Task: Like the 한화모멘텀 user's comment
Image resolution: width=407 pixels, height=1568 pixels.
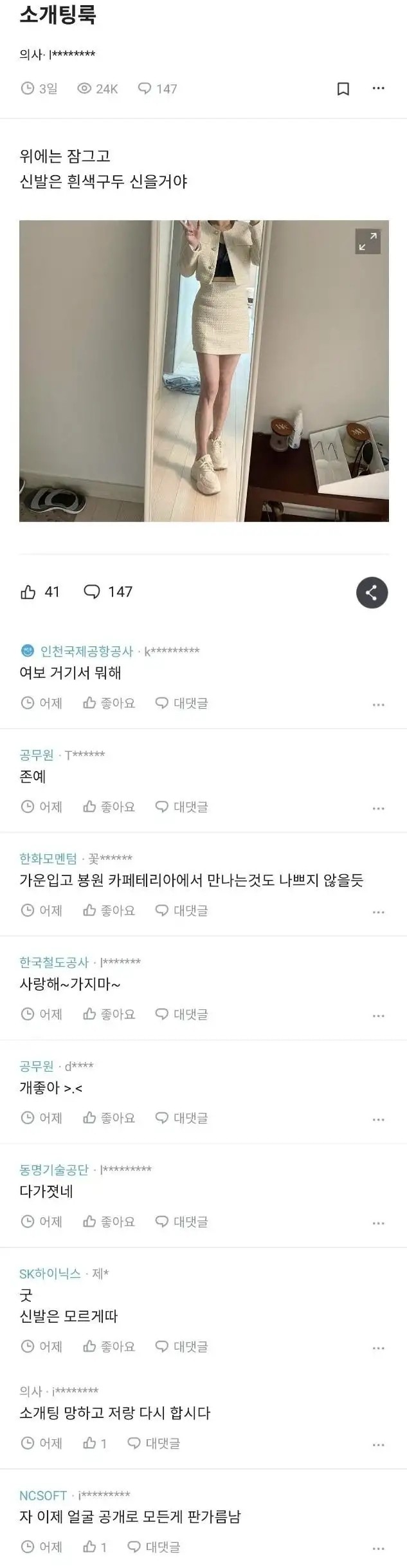Action: (109, 910)
